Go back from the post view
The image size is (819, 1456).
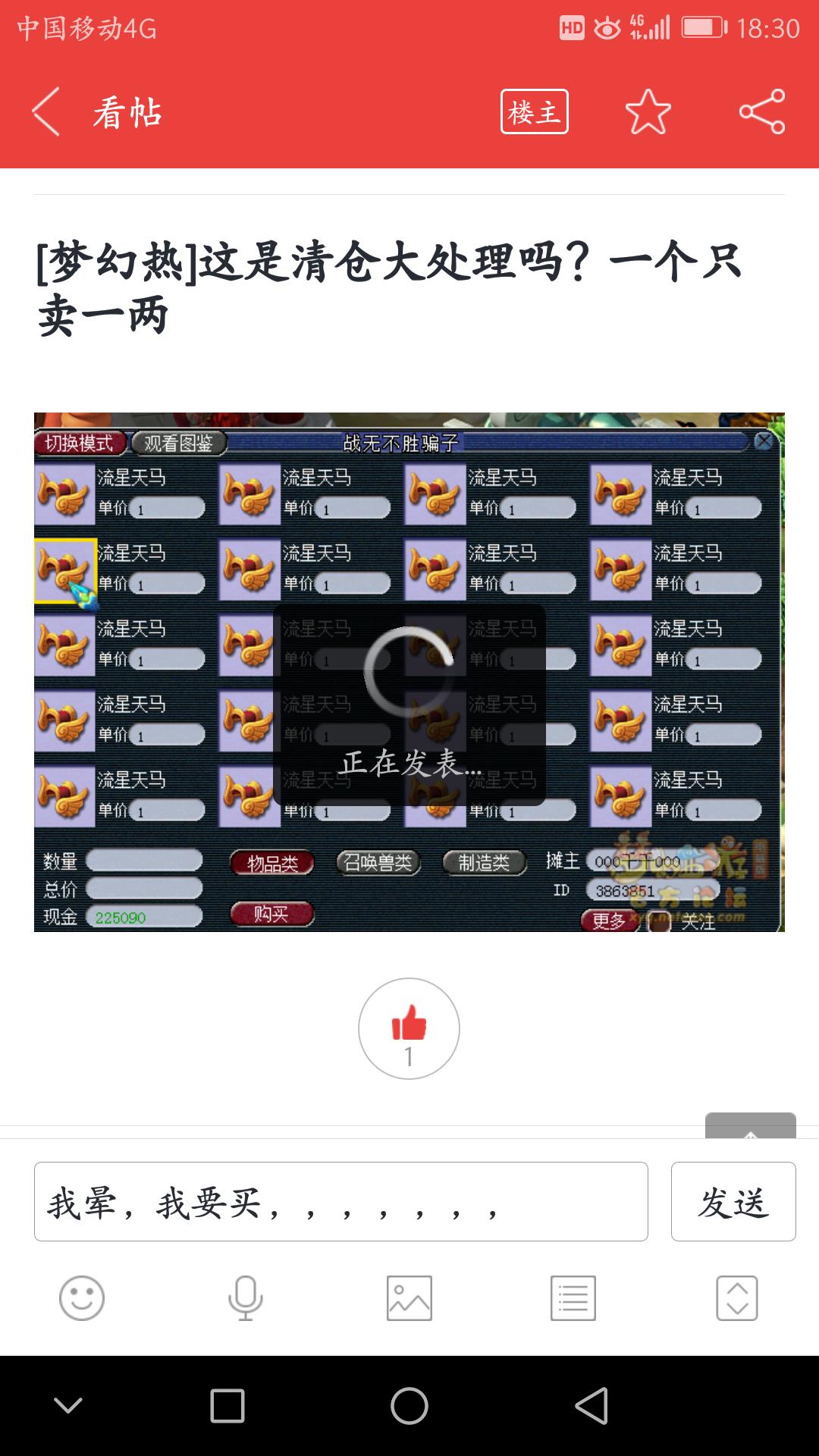pyautogui.click(x=47, y=112)
